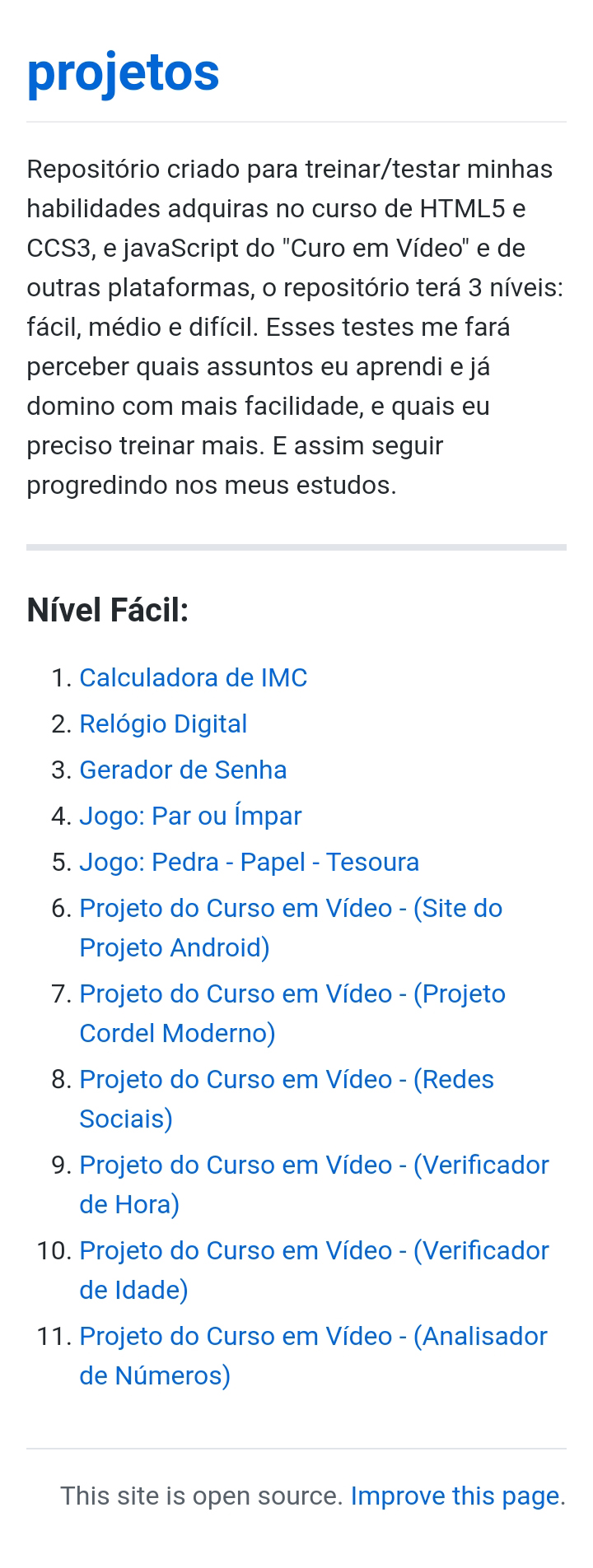The height and width of the screenshot is (1568, 593).
Task: Open the Gerador de Senha project
Action: point(183,770)
